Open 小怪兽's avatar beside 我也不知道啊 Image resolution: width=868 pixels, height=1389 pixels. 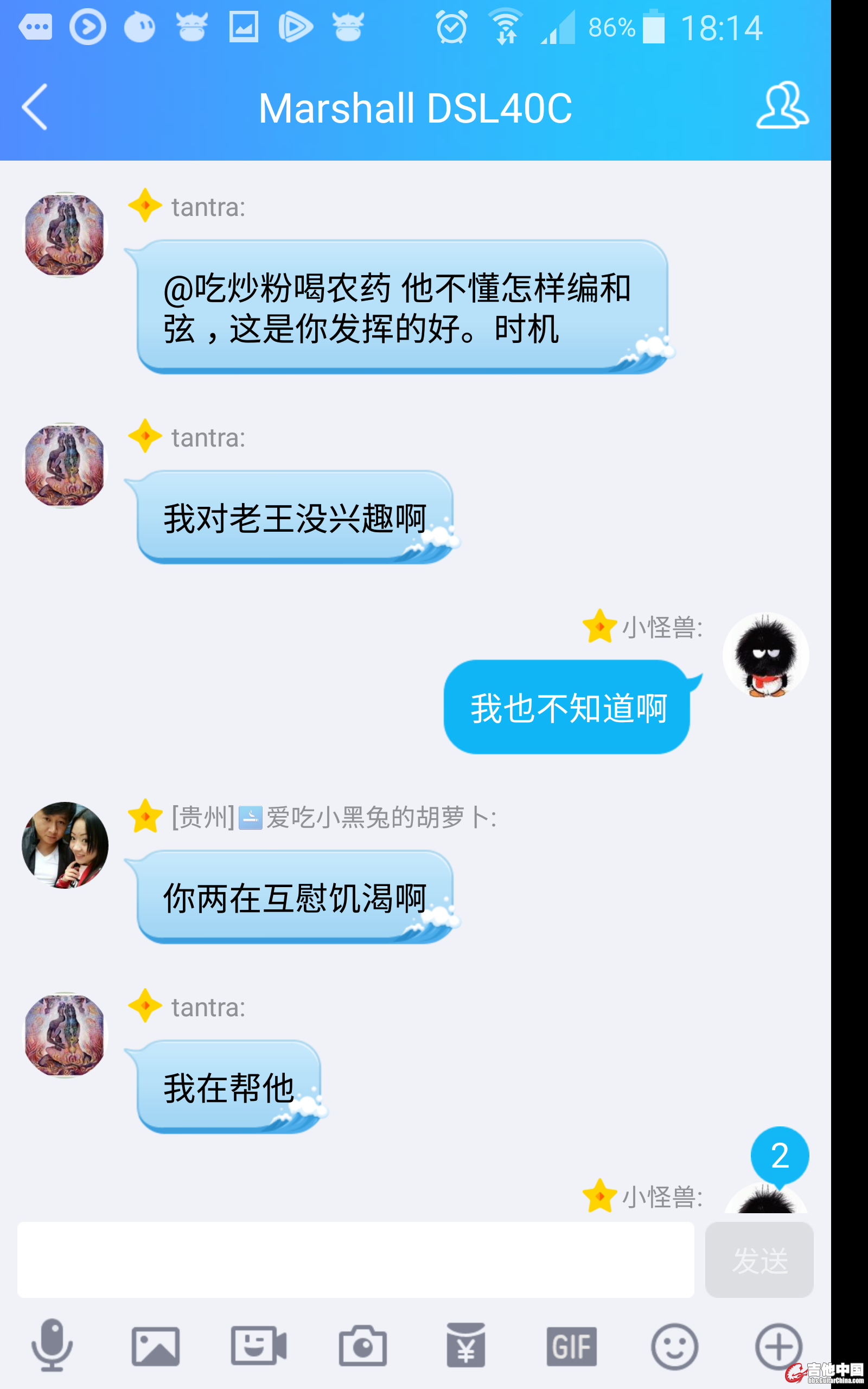(x=765, y=655)
